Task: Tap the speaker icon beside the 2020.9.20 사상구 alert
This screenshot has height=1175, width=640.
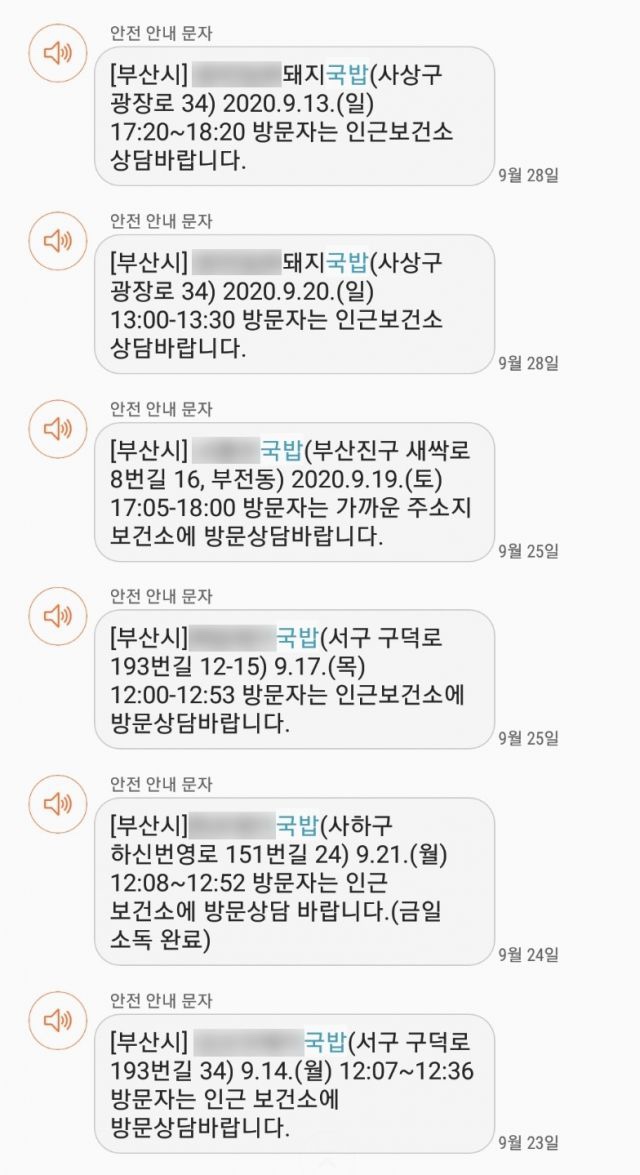Action: click(58, 241)
